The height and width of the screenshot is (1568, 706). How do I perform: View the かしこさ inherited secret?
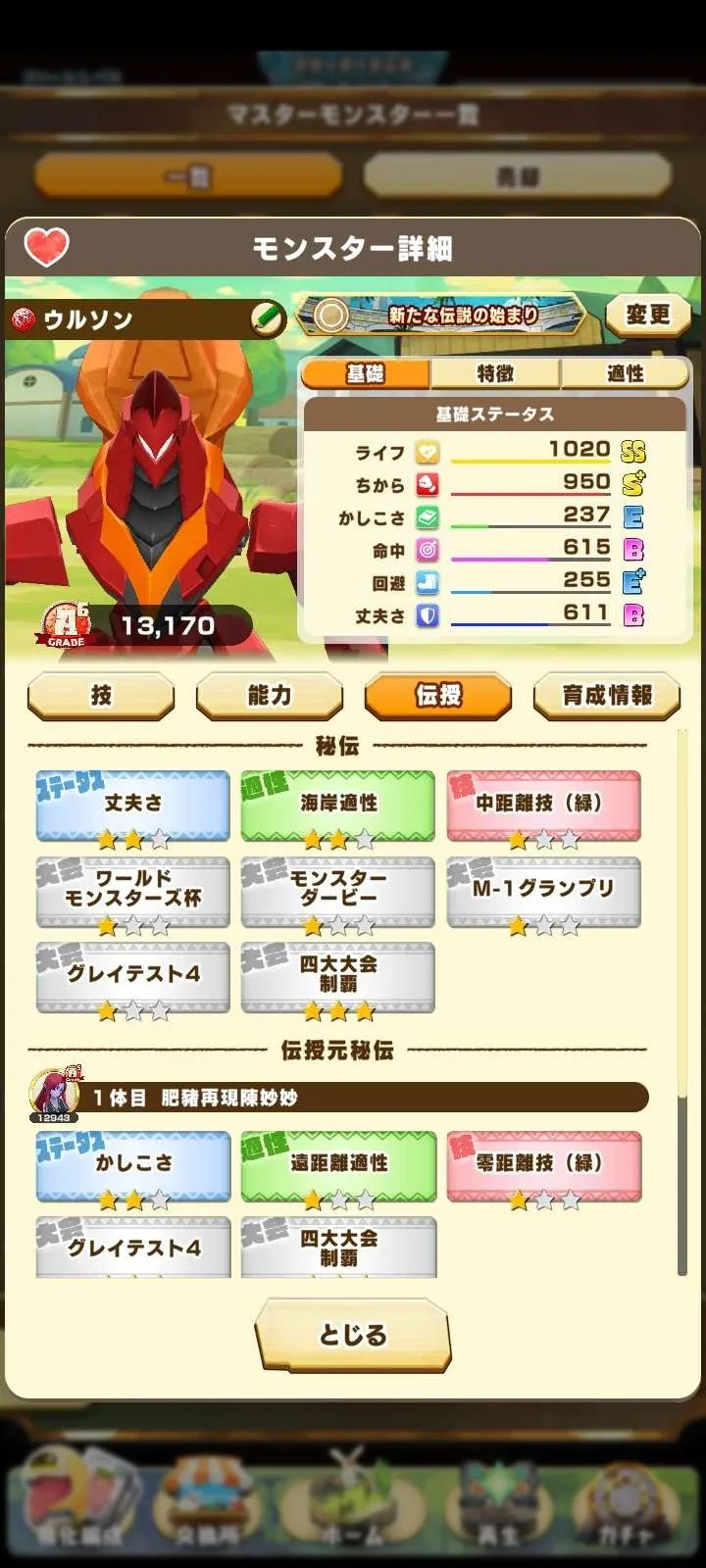click(x=133, y=1166)
